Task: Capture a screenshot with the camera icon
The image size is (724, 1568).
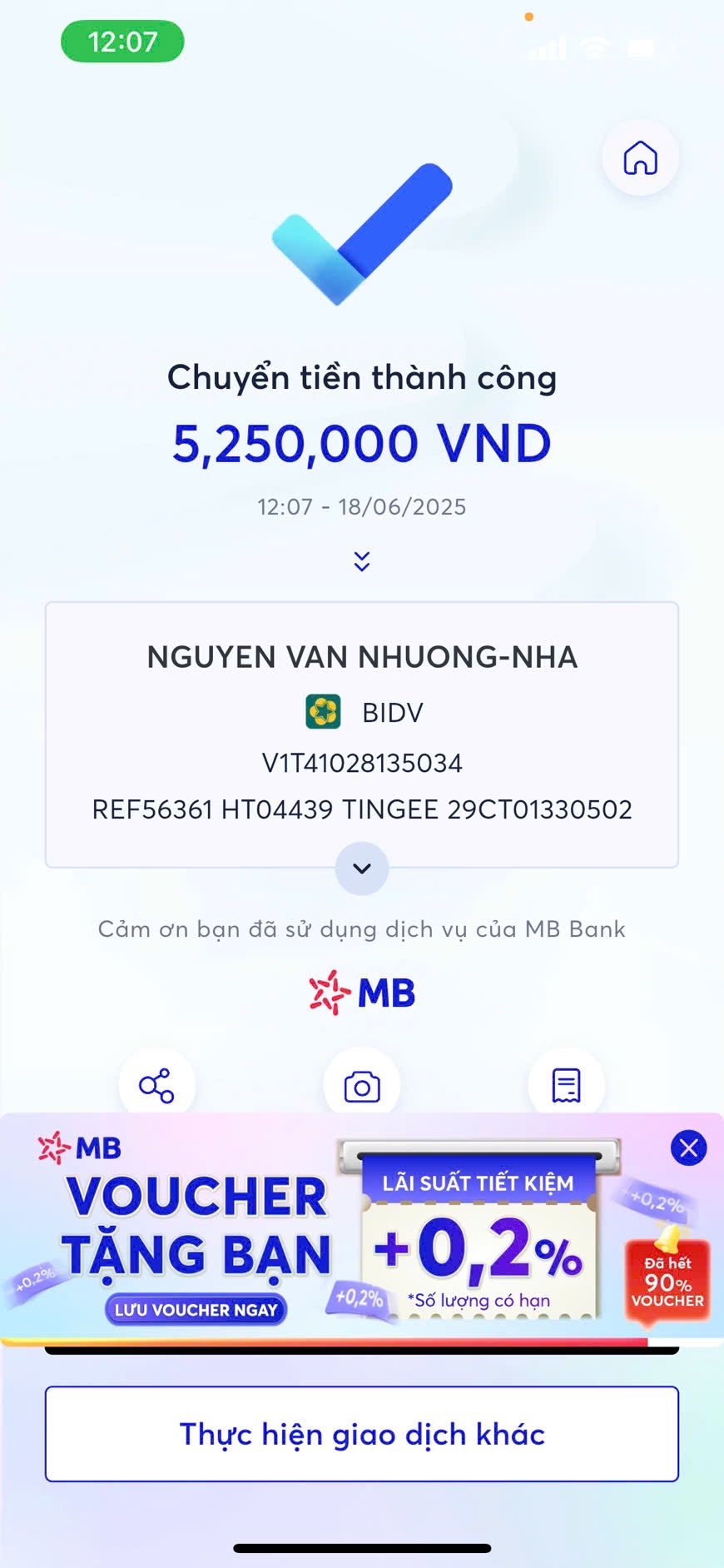Action: pos(362,1086)
